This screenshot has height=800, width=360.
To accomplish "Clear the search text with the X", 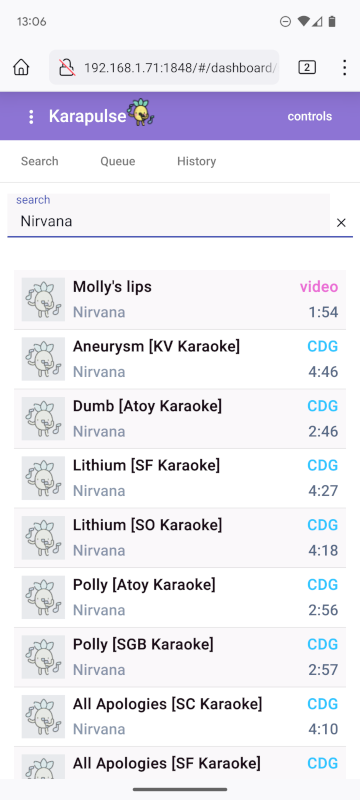I will [341, 222].
